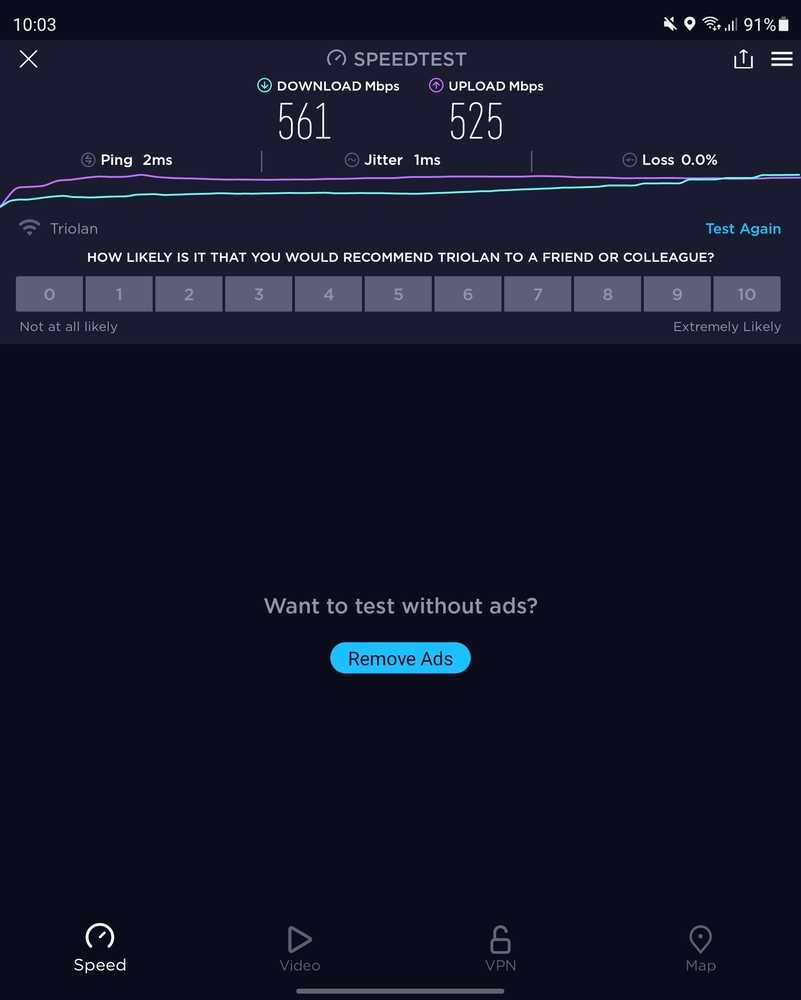Pick rating 5 for Triolan

pos(398,294)
